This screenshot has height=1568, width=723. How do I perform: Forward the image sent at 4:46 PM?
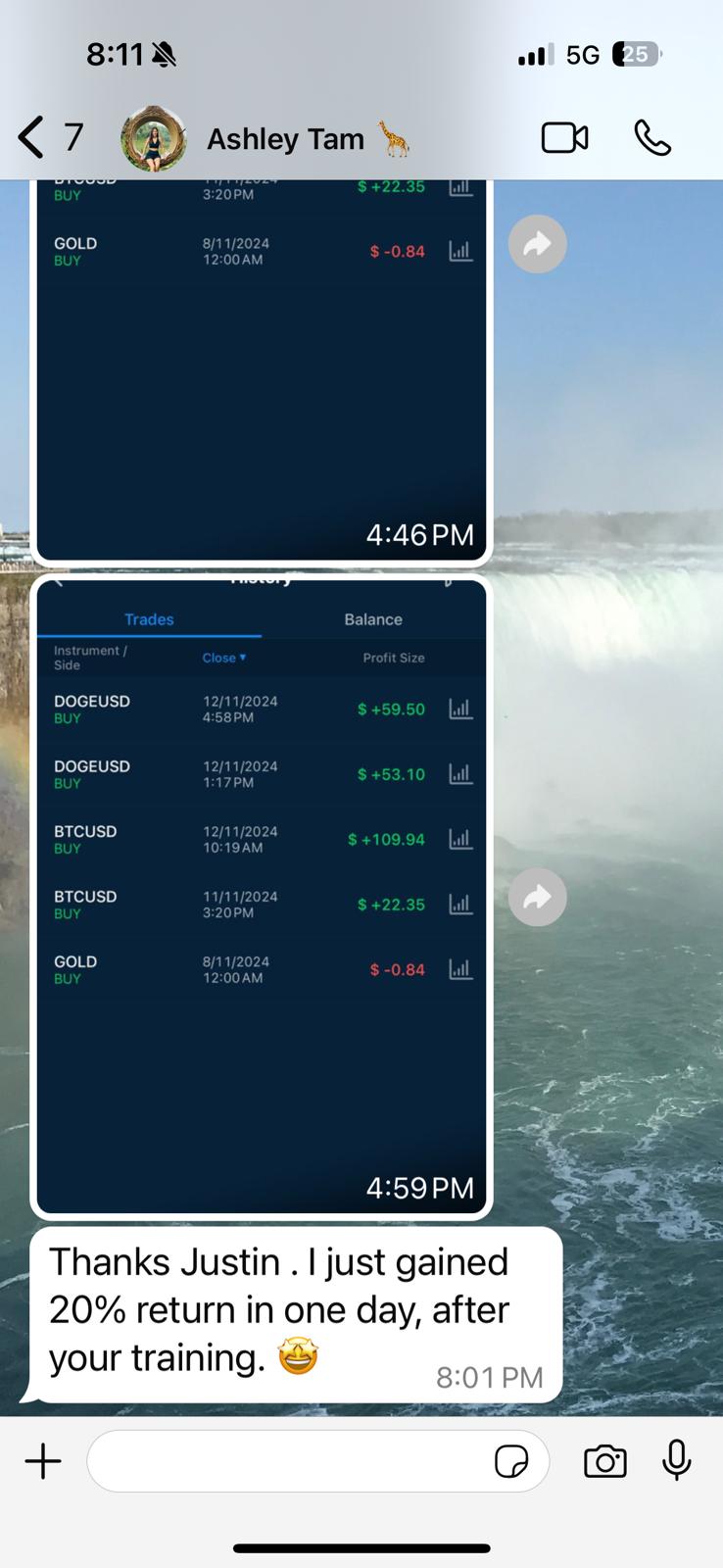click(537, 244)
